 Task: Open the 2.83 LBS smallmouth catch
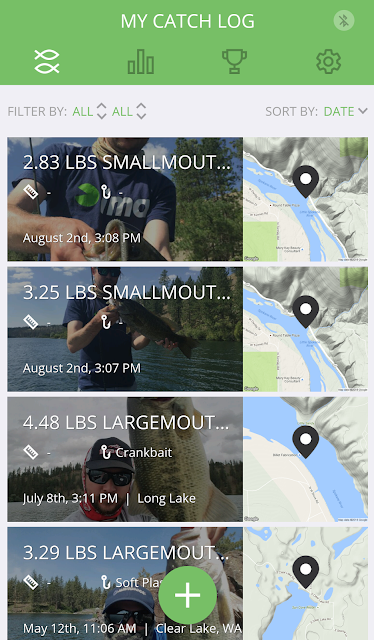pyautogui.click(x=125, y=199)
